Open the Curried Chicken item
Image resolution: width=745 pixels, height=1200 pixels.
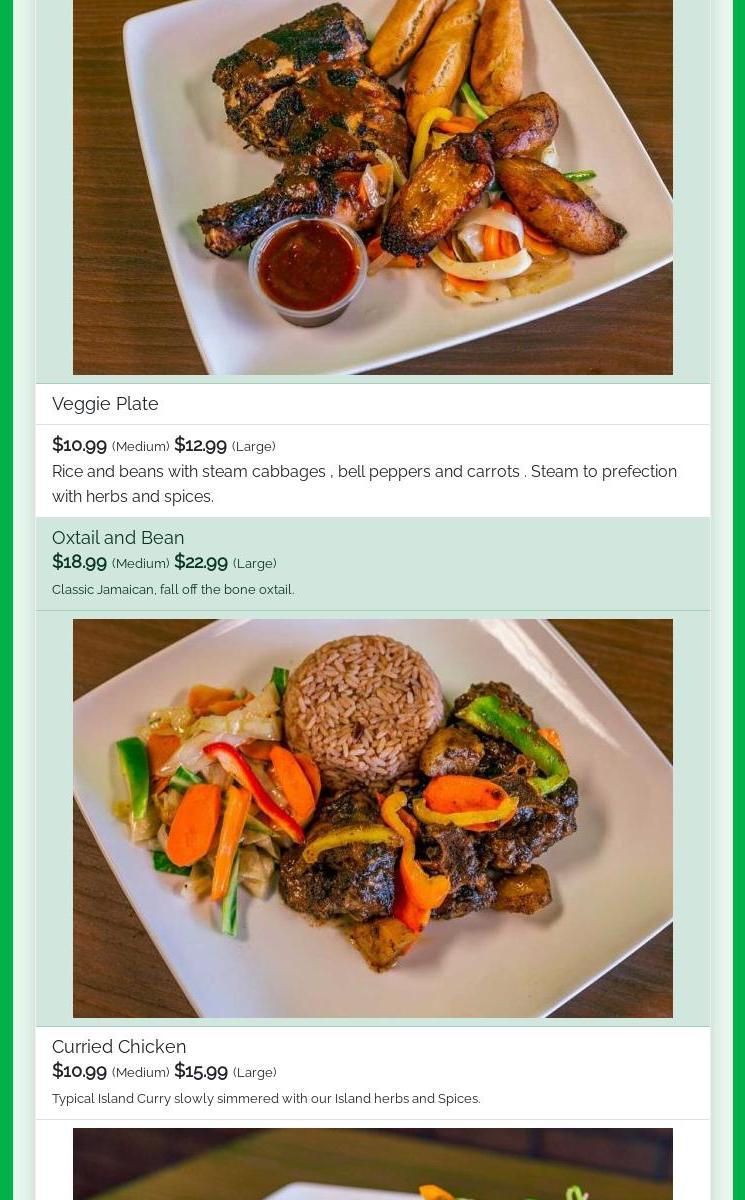(x=119, y=1047)
